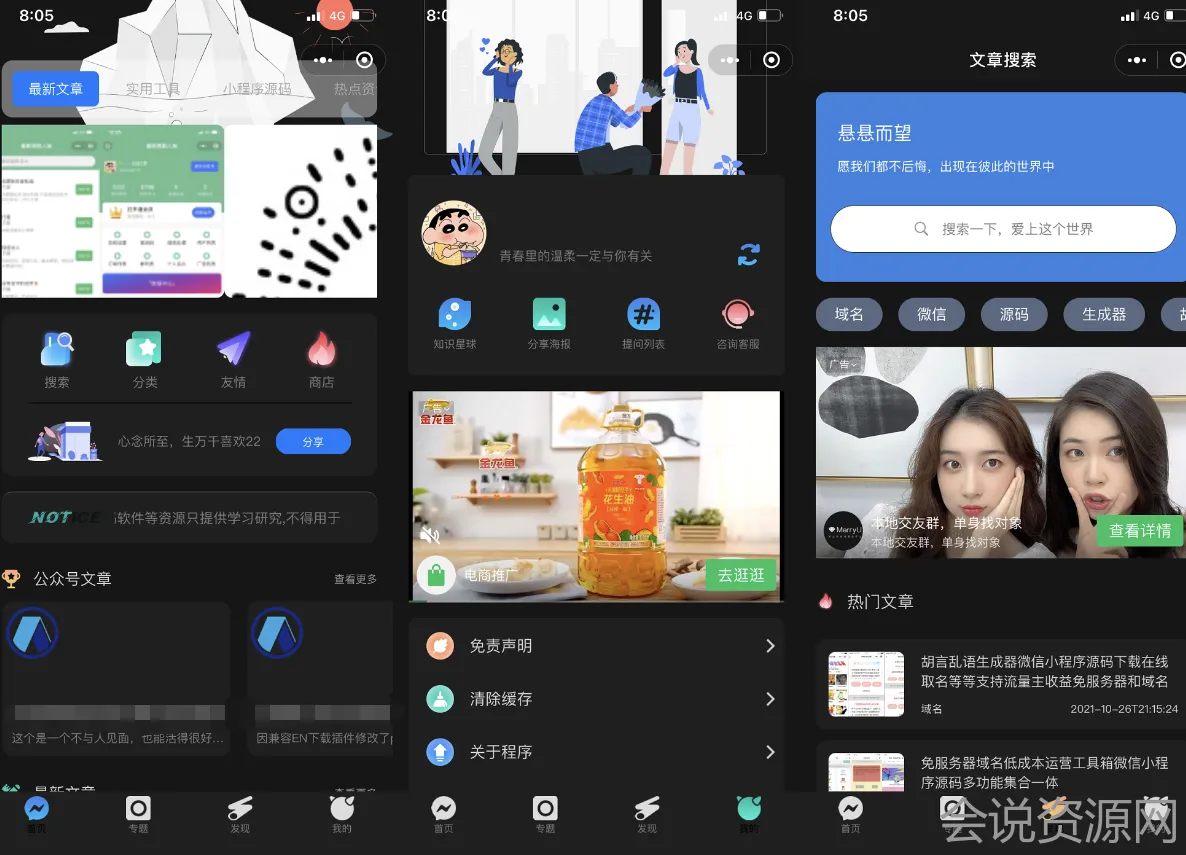Tap the 搜索一下，爱上这个世界 search box
The width and height of the screenshot is (1186, 855).
(x=1002, y=229)
